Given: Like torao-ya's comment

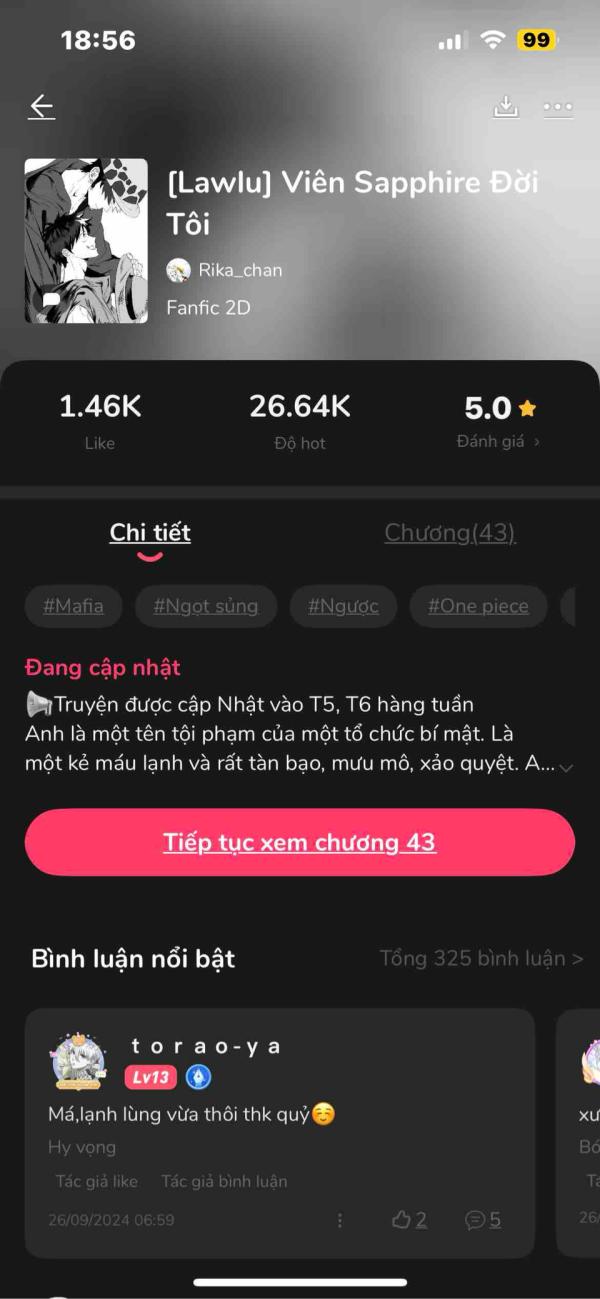Looking at the screenshot, I should pyautogui.click(x=409, y=1220).
